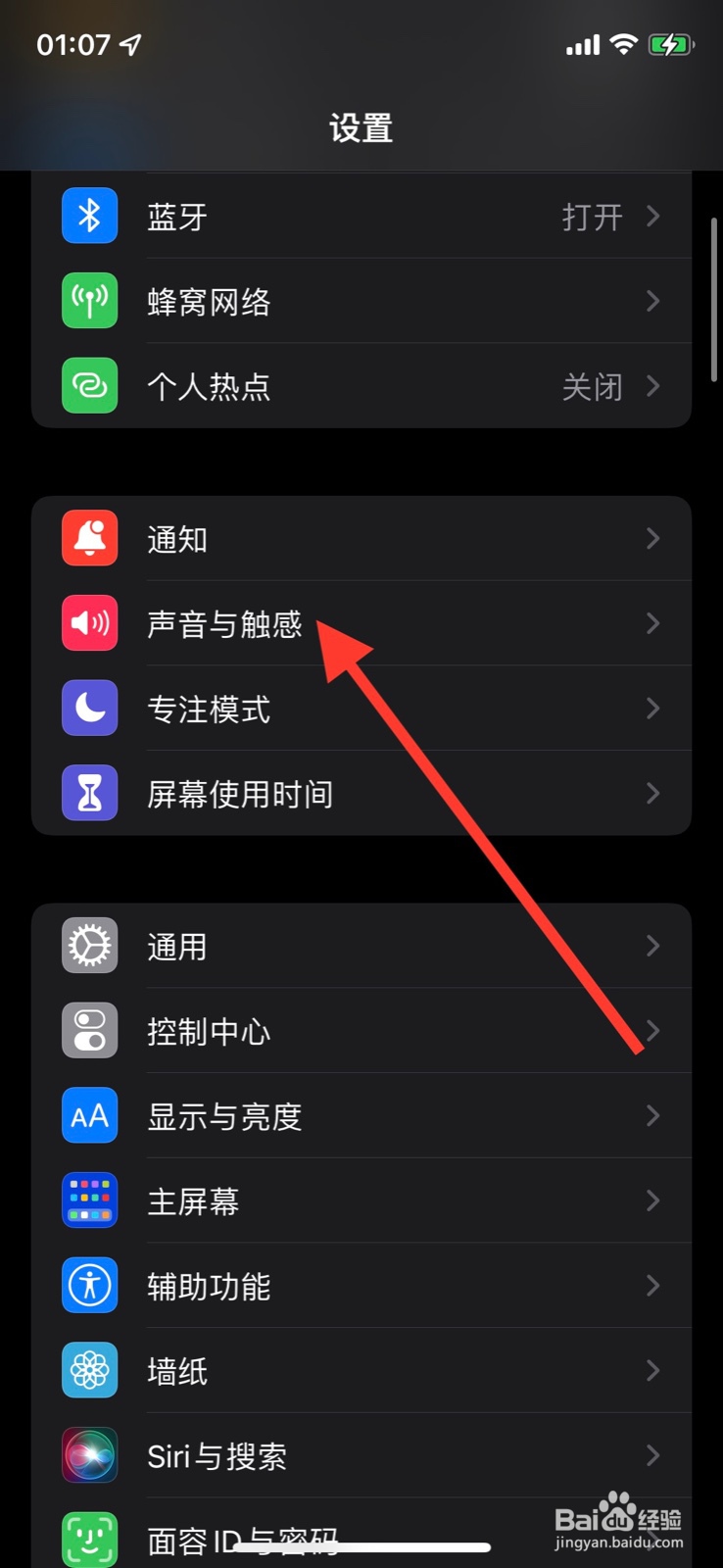Select the Focus crescent moon icon

click(89, 708)
